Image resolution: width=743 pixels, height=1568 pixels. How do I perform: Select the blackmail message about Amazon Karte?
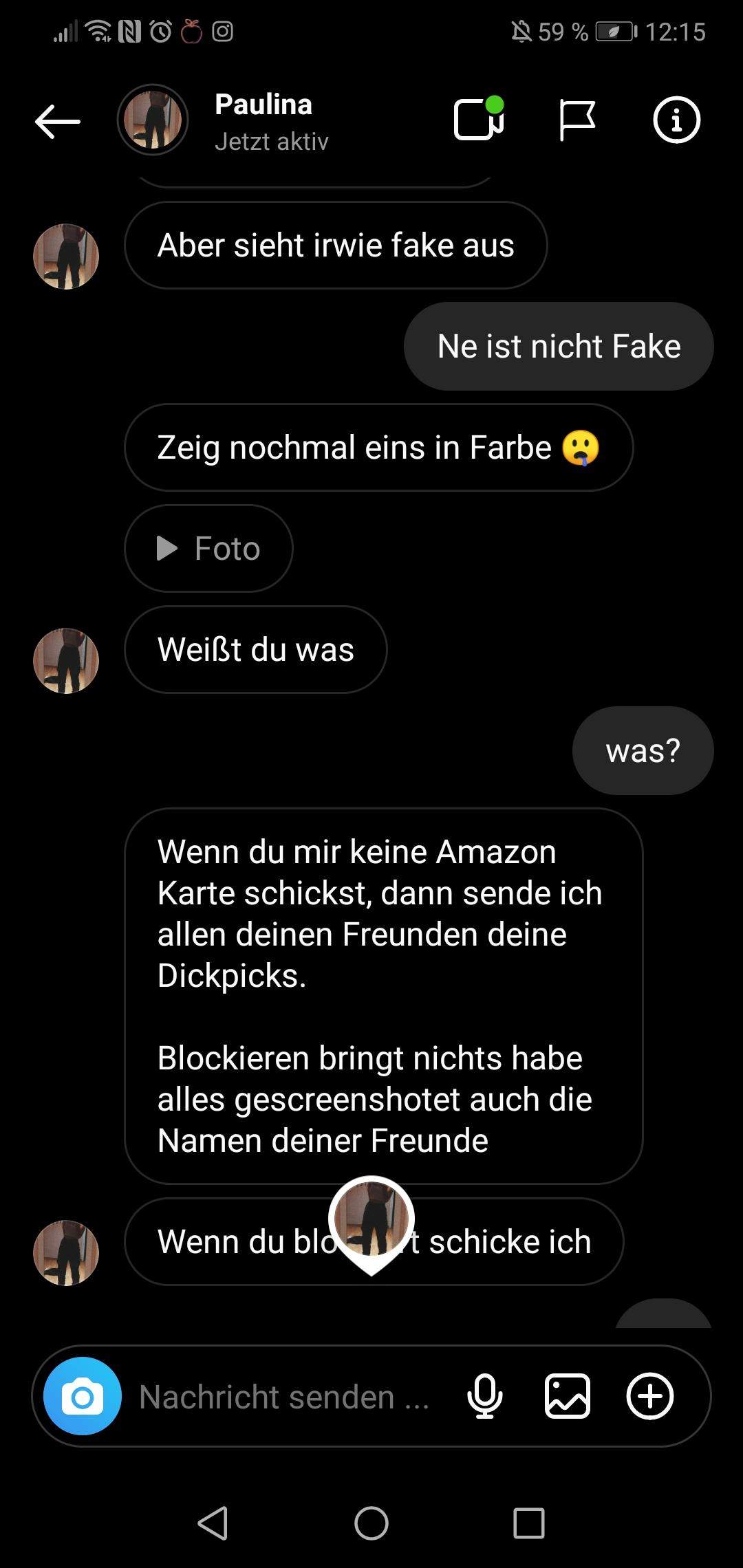coord(383,990)
